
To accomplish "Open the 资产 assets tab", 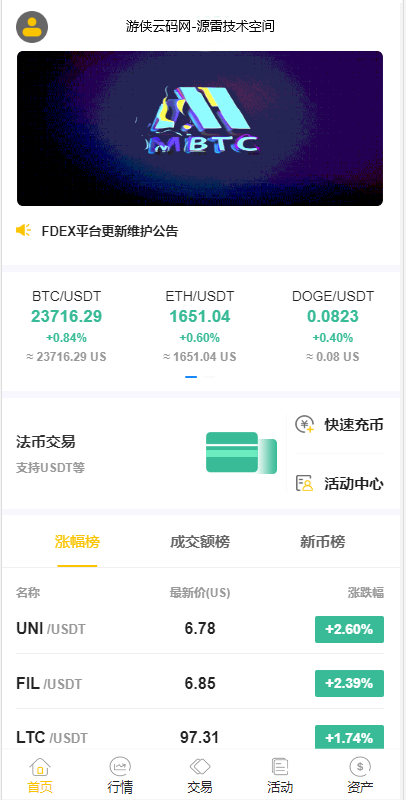I will click(x=360, y=775).
